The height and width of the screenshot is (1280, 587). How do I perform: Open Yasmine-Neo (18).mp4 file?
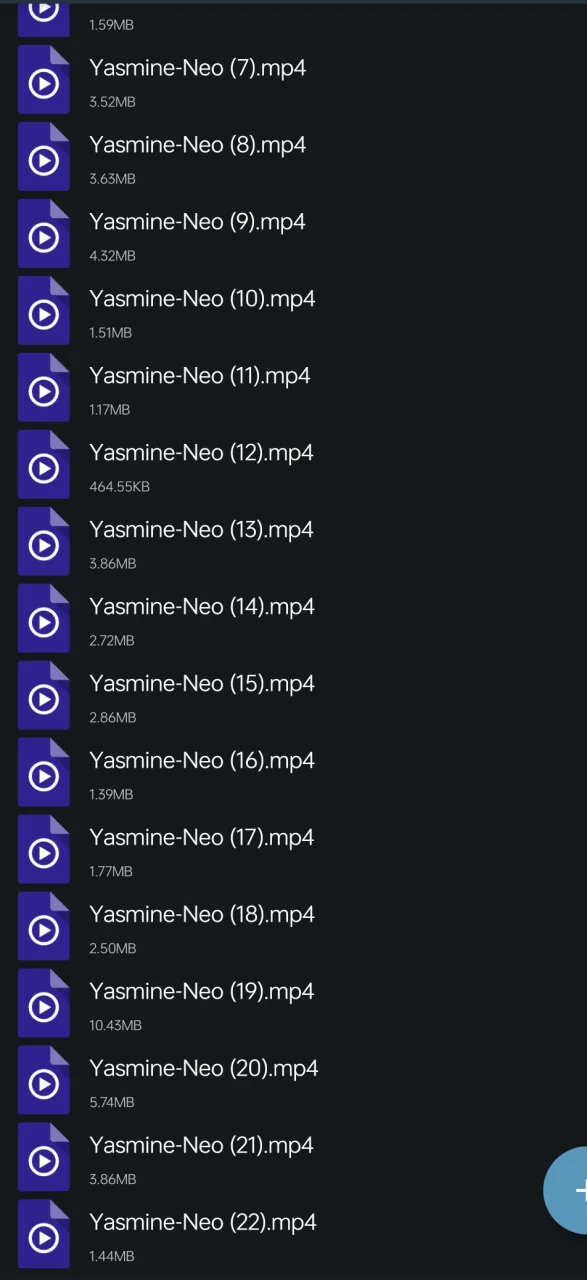pyautogui.click(x=293, y=930)
